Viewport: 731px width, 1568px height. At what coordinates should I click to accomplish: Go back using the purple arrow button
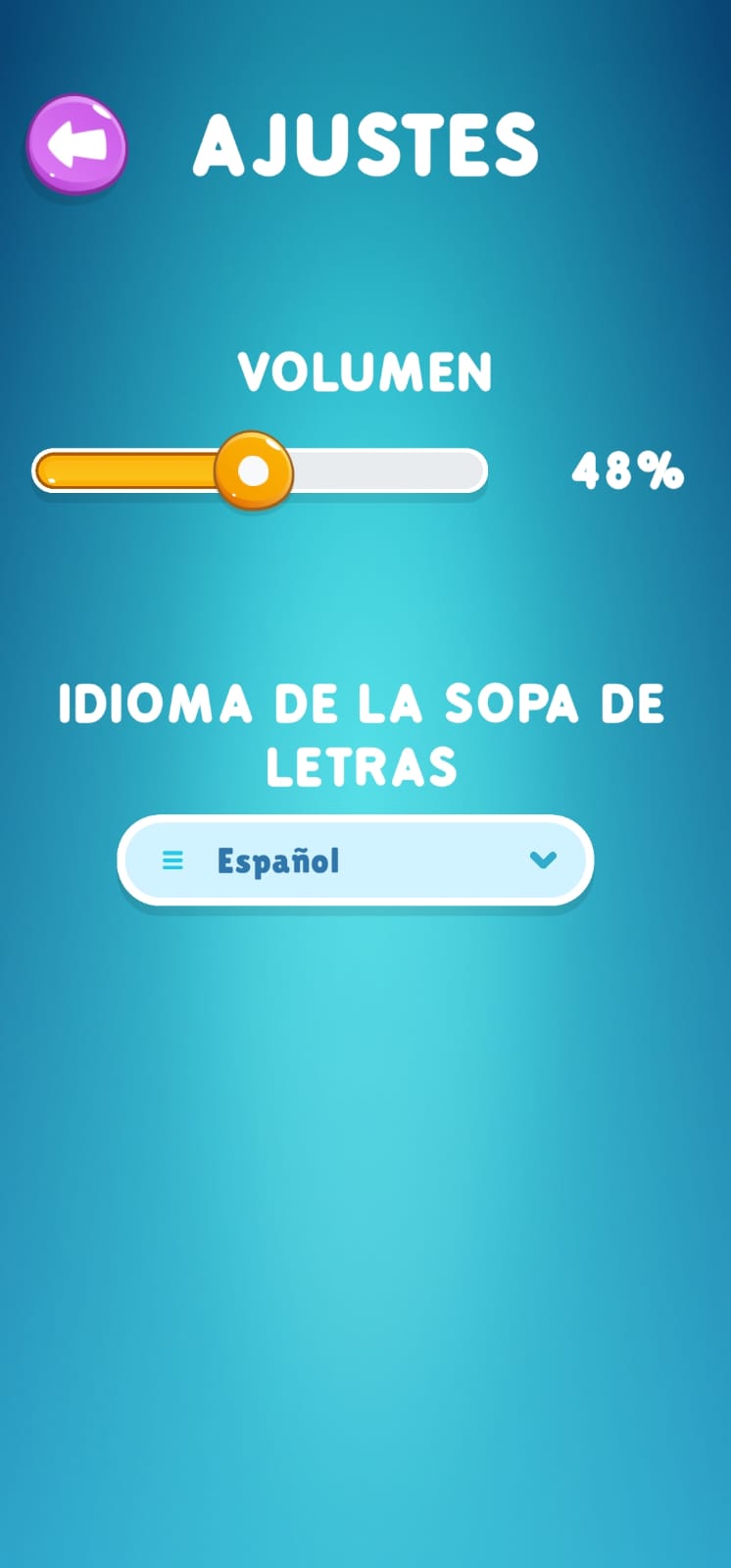click(76, 145)
